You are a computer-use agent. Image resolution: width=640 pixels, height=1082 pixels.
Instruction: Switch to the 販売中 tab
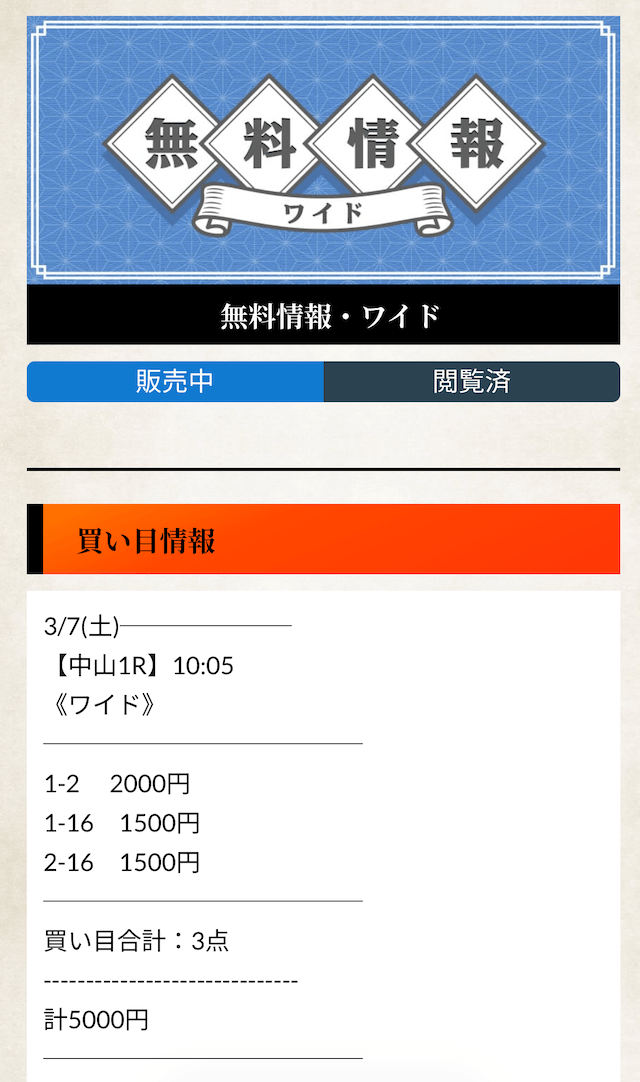point(175,382)
